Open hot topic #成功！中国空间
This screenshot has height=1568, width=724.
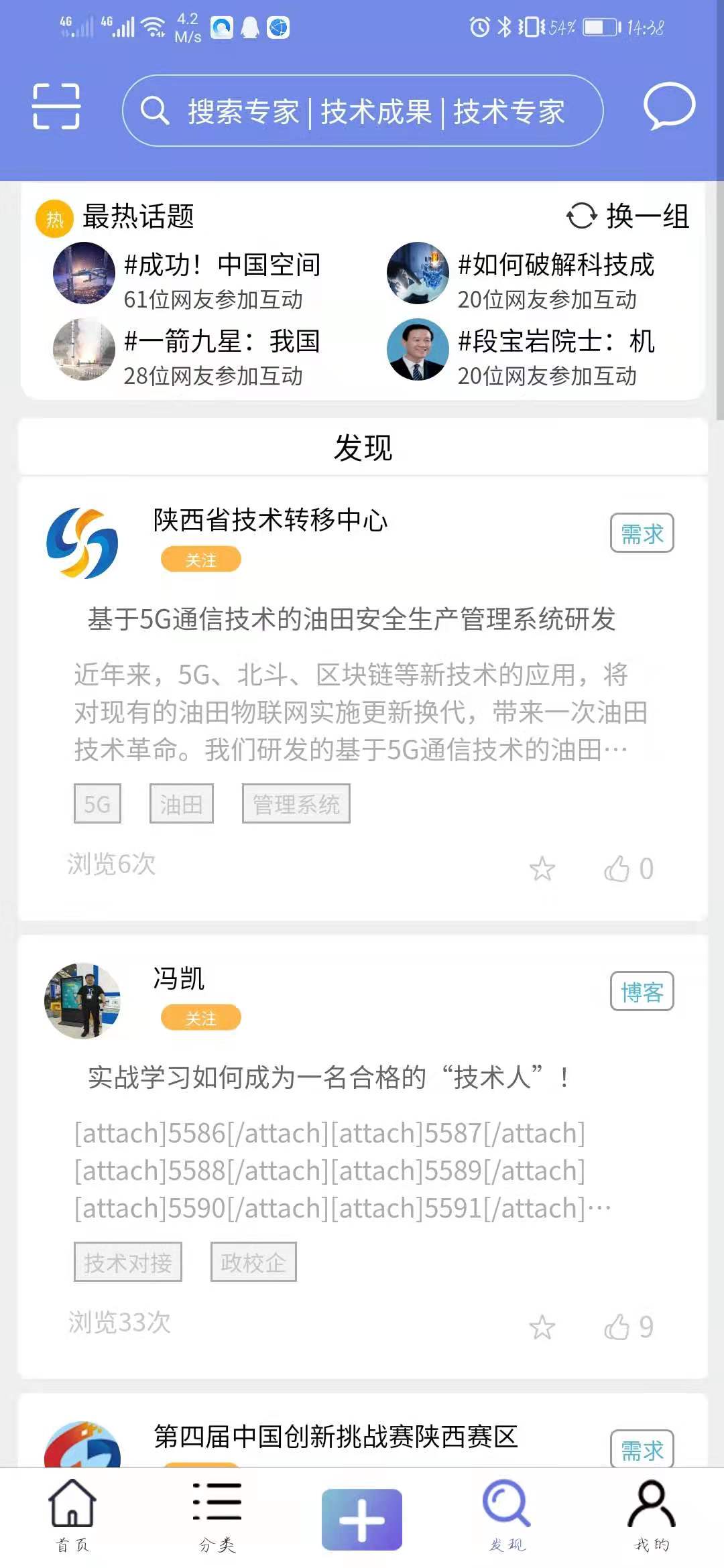click(221, 265)
